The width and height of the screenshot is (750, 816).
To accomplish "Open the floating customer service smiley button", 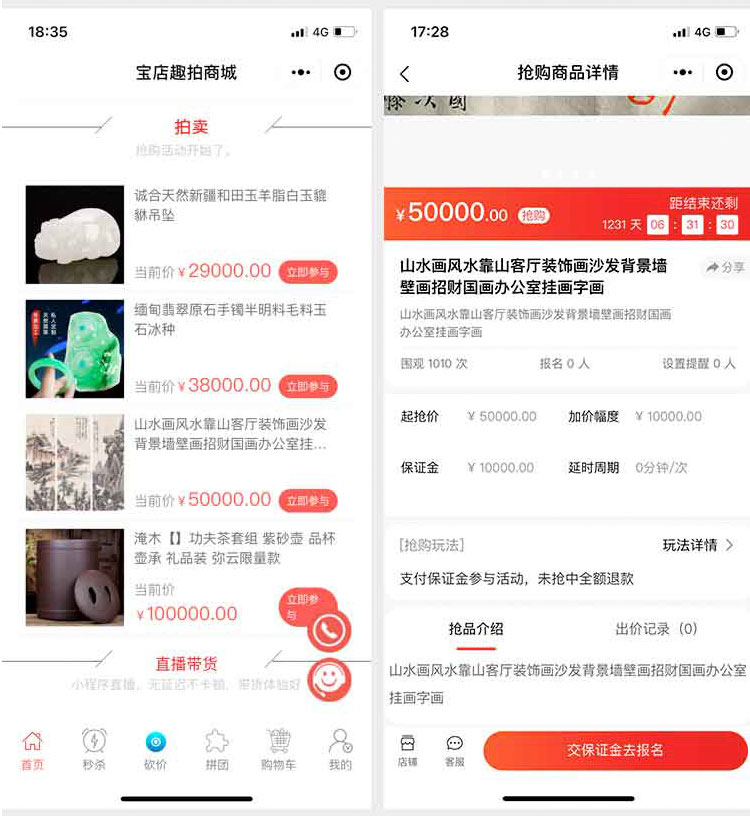I will (330, 680).
